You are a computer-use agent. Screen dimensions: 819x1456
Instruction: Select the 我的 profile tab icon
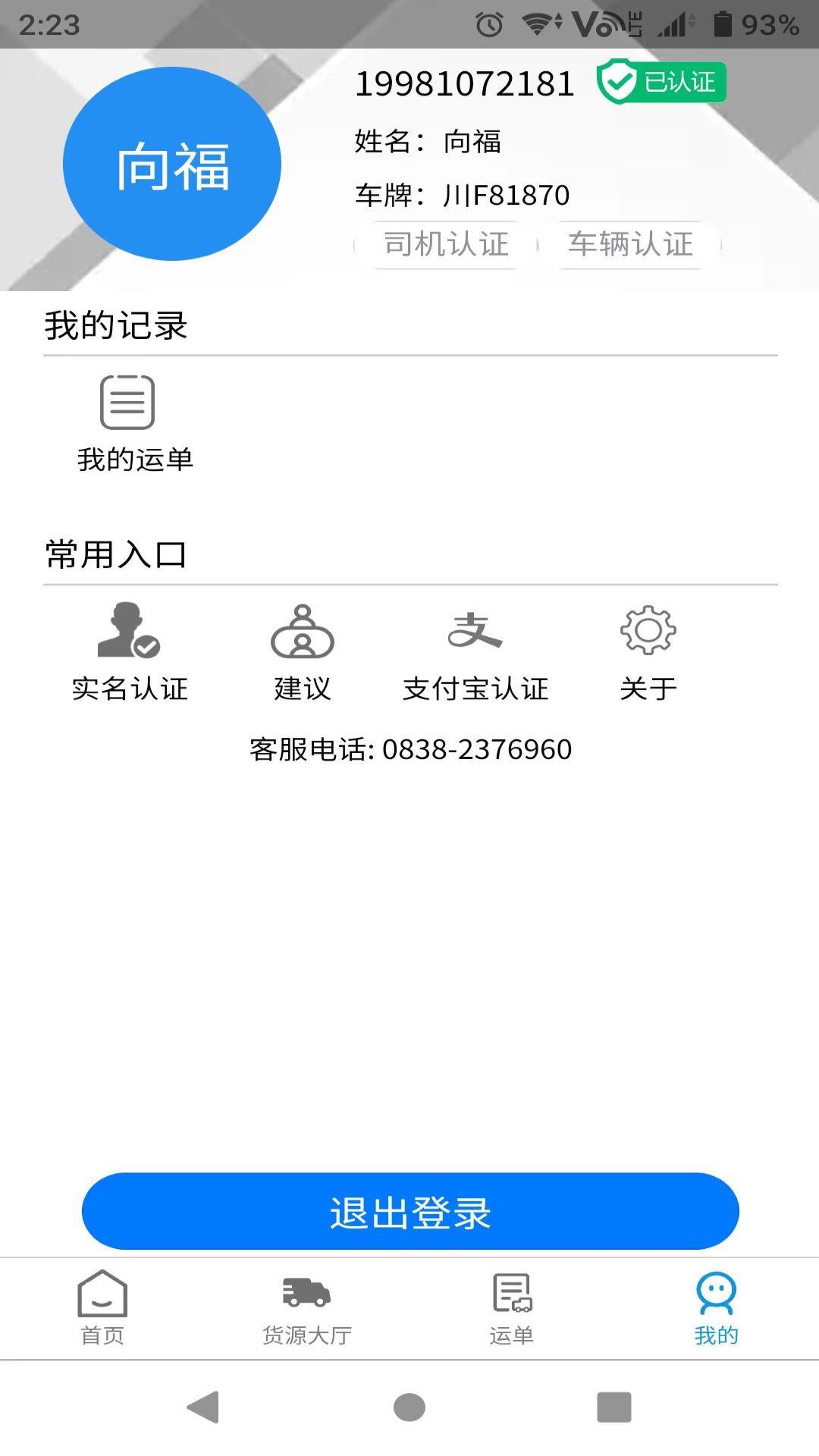[x=714, y=1293]
